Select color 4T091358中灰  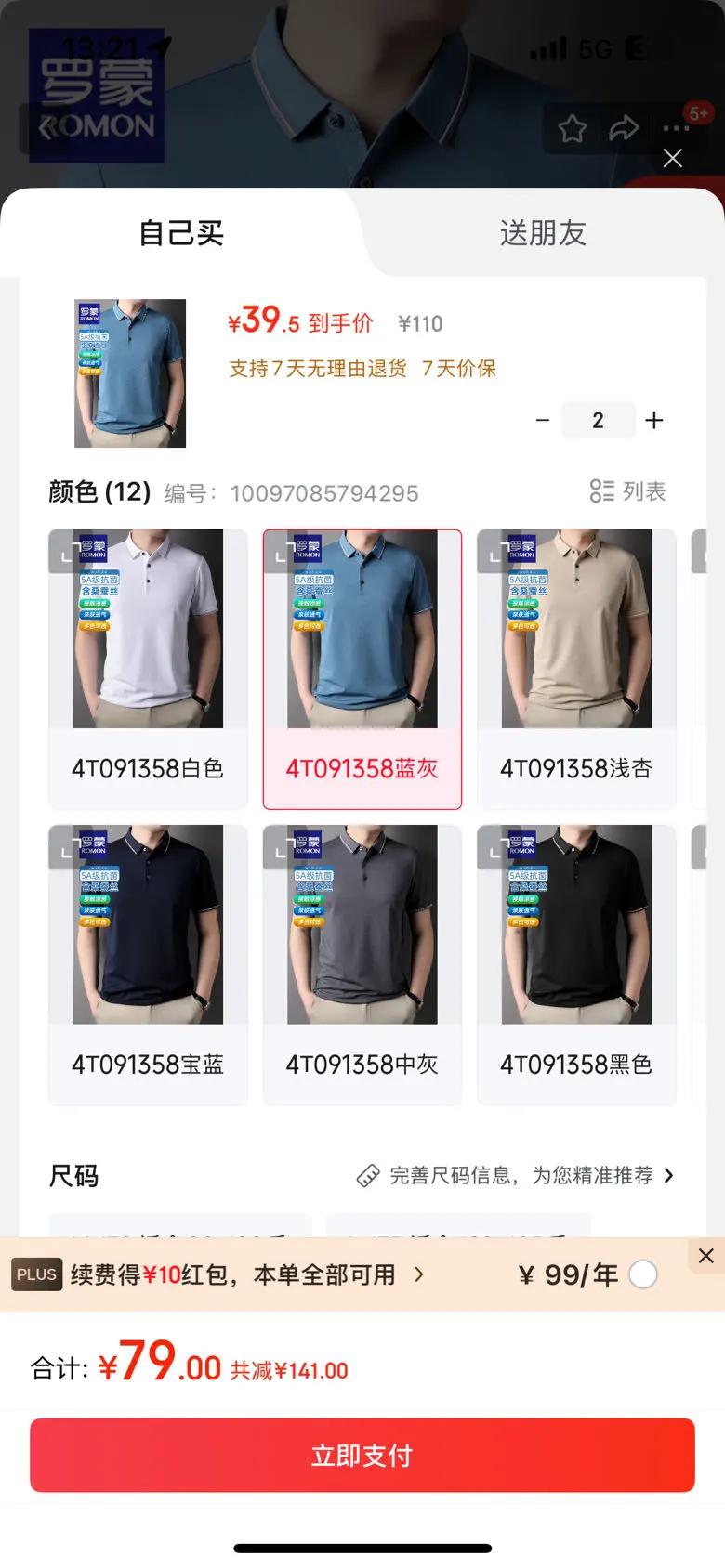[x=362, y=964]
